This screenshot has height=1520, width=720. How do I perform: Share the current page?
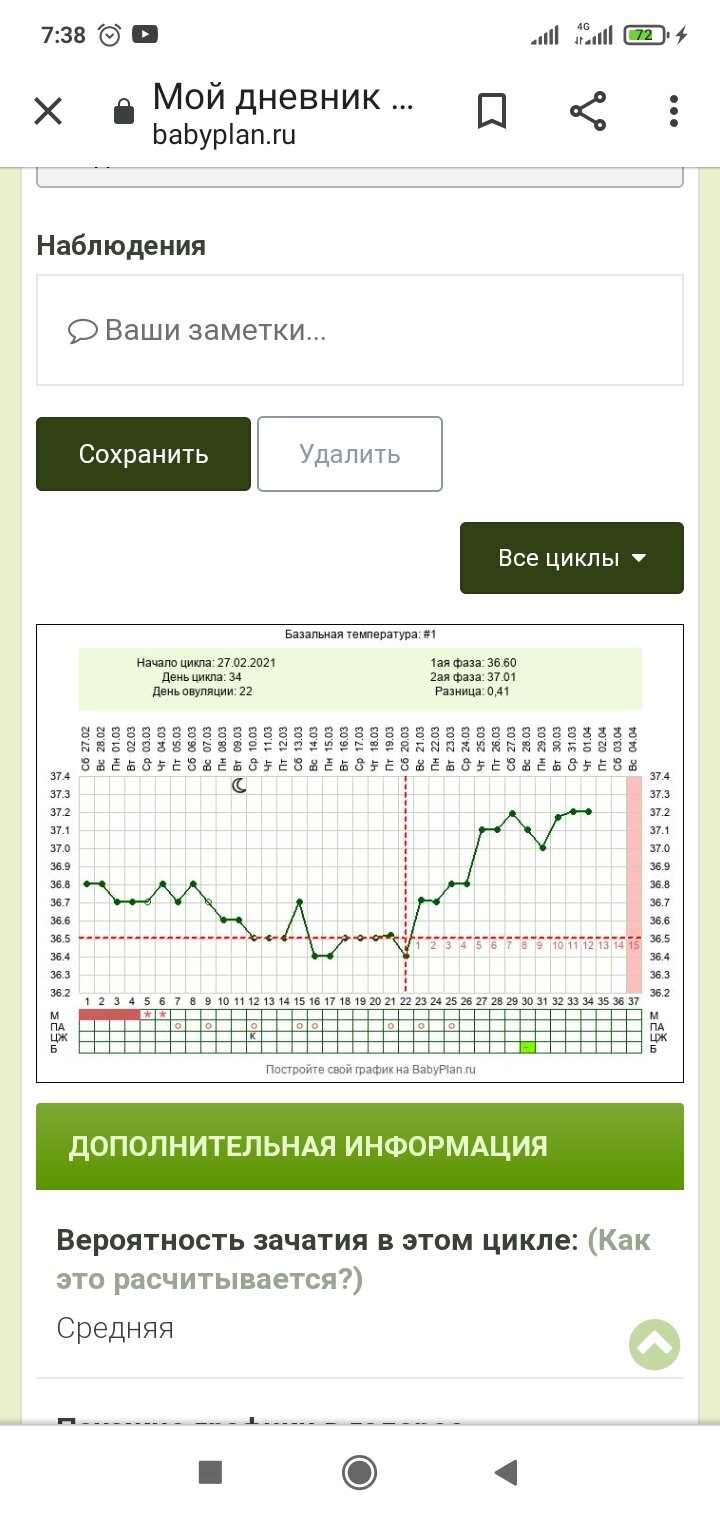pos(588,111)
